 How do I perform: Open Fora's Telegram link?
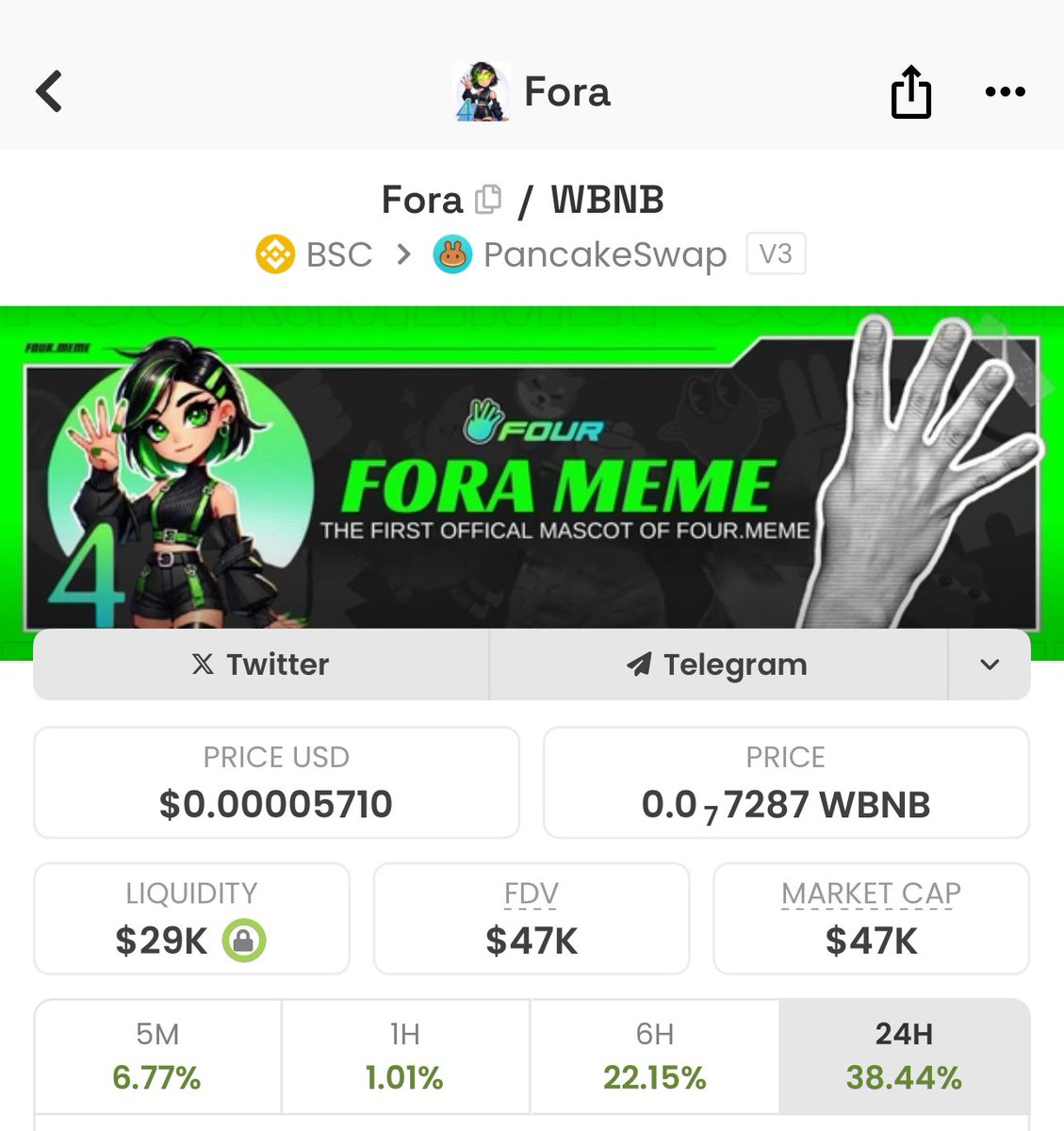[717, 664]
